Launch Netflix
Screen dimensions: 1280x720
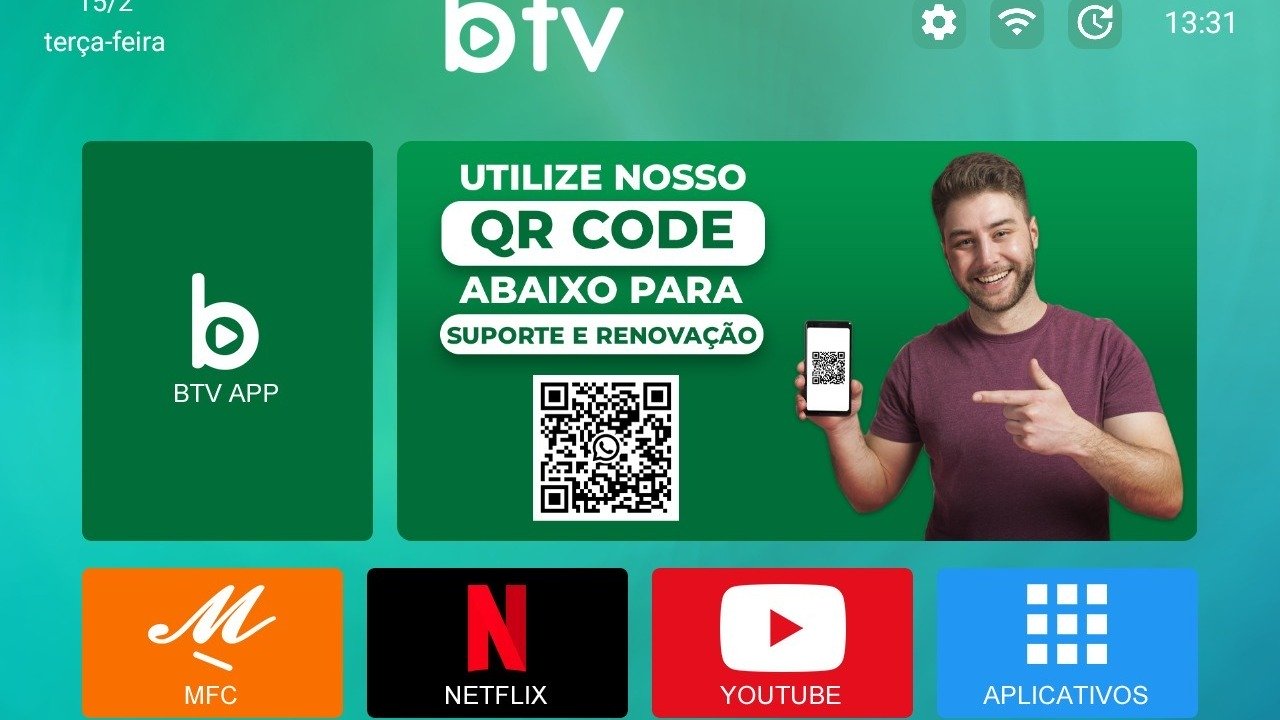coord(497,642)
